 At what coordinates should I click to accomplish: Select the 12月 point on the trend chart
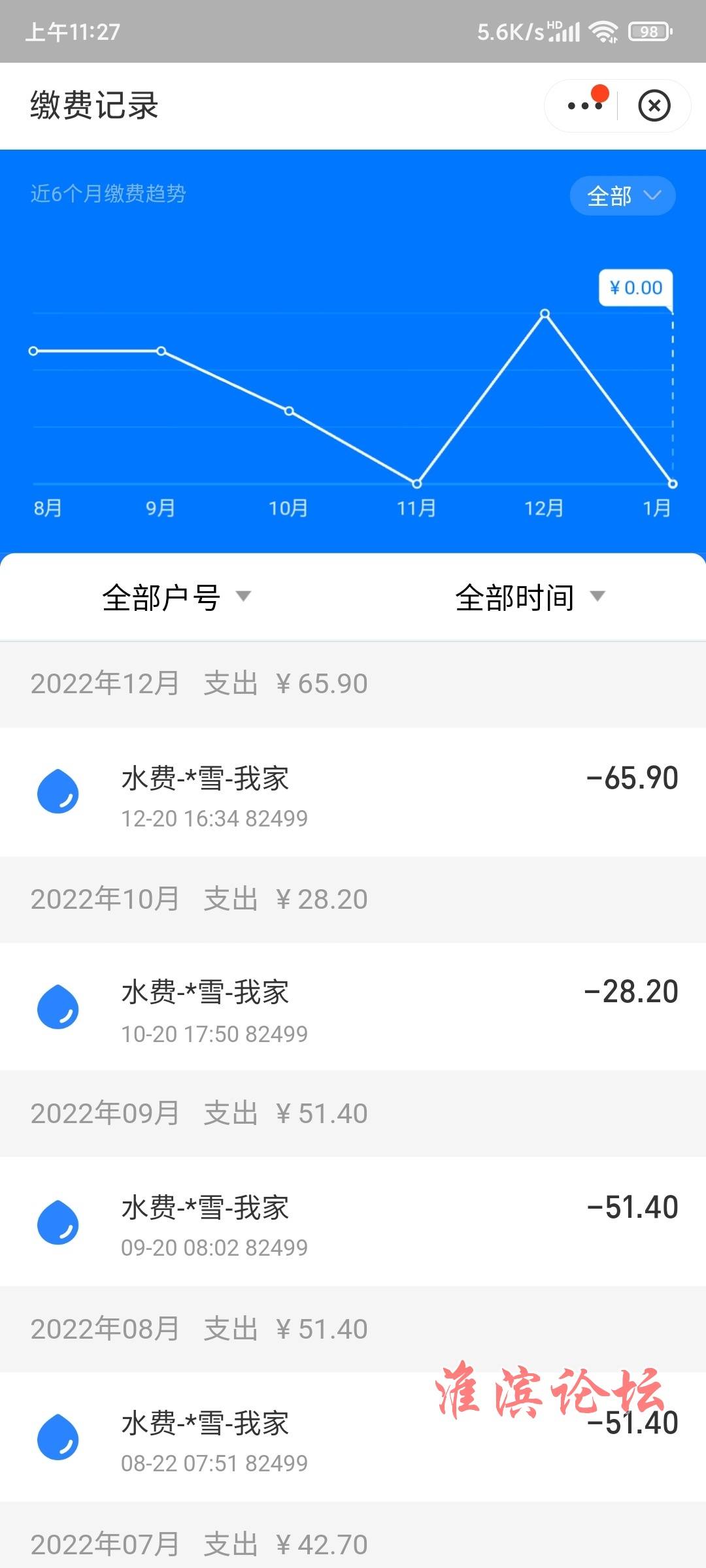(545, 314)
